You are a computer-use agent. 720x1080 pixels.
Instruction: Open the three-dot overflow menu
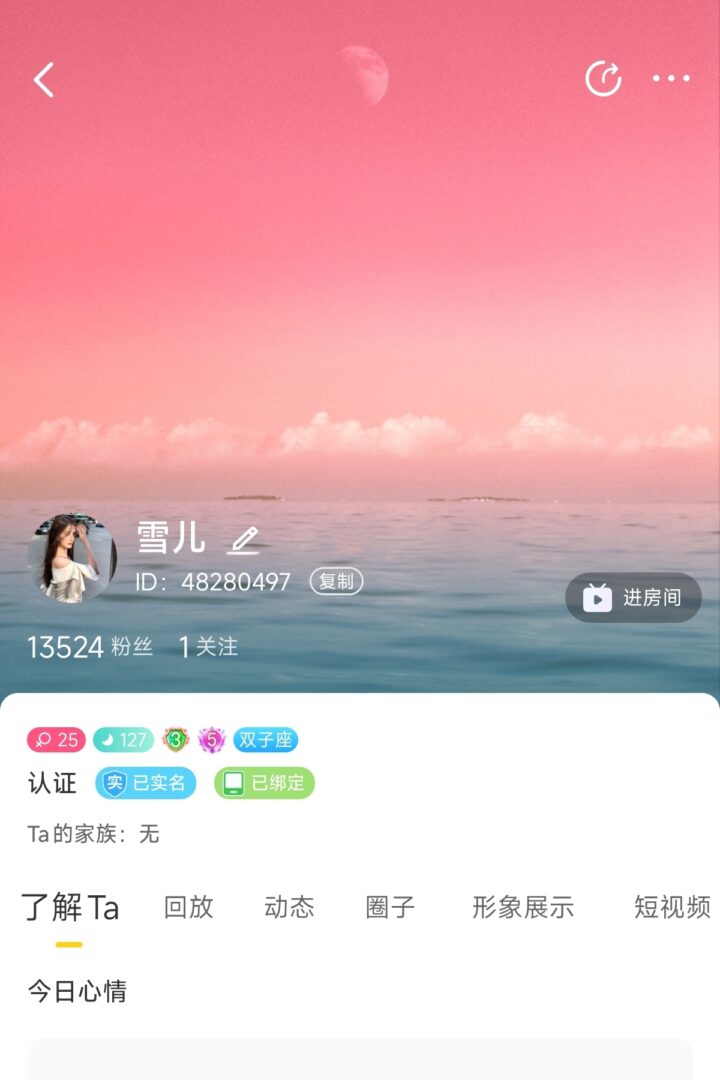(671, 79)
